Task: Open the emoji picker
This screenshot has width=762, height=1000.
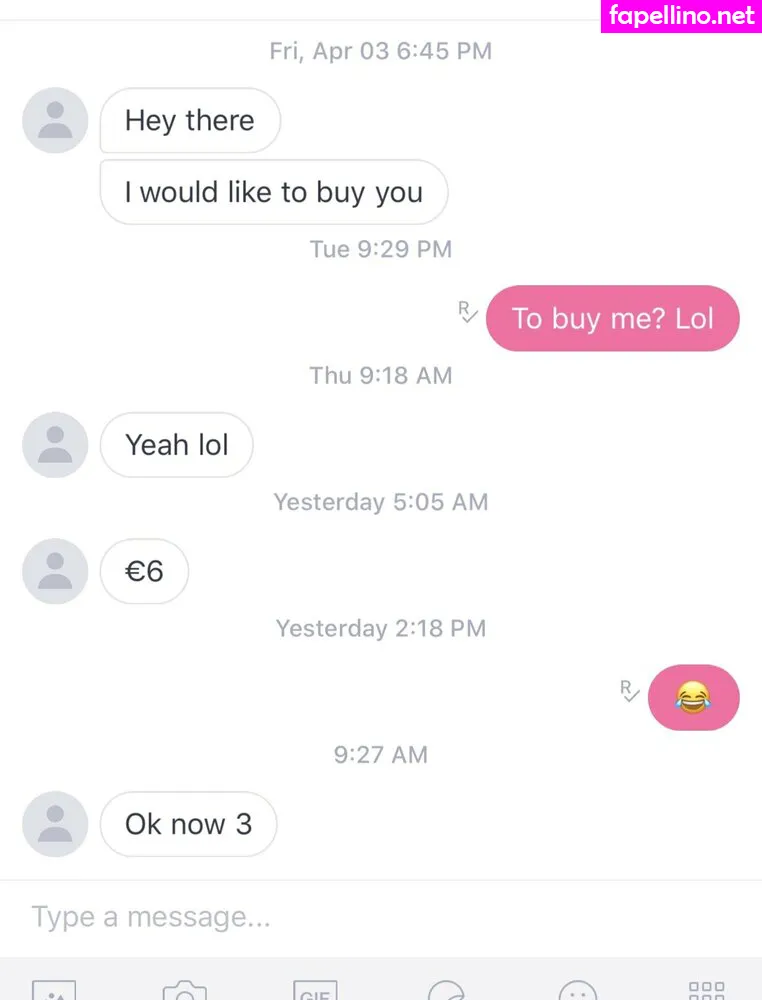Action: pos(577,990)
